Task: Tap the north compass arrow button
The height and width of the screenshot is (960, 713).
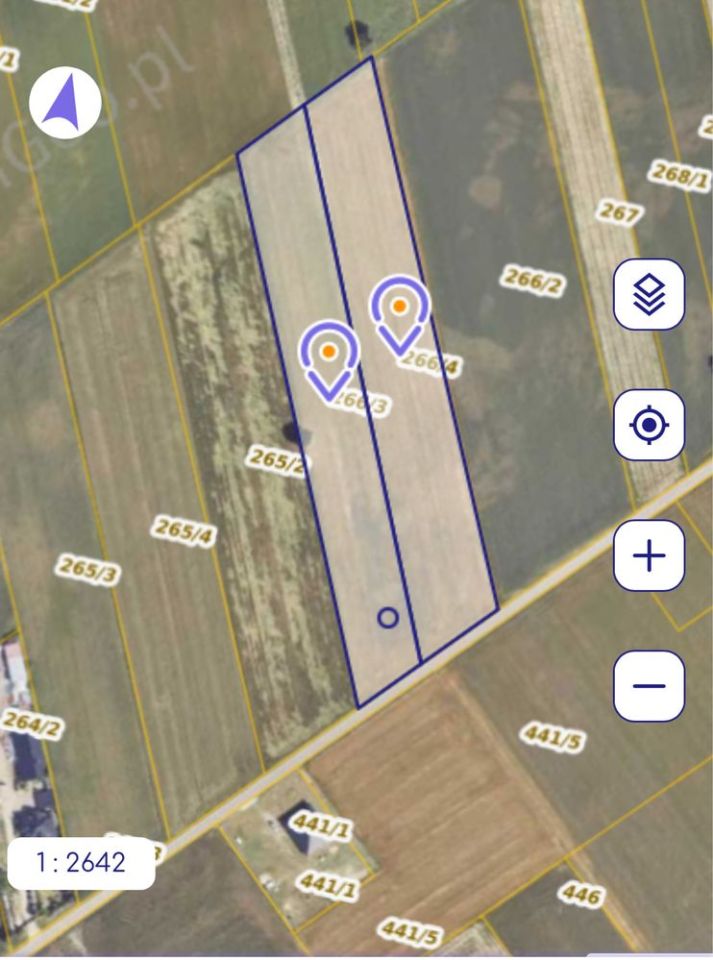Action: (x=65, y=103)
